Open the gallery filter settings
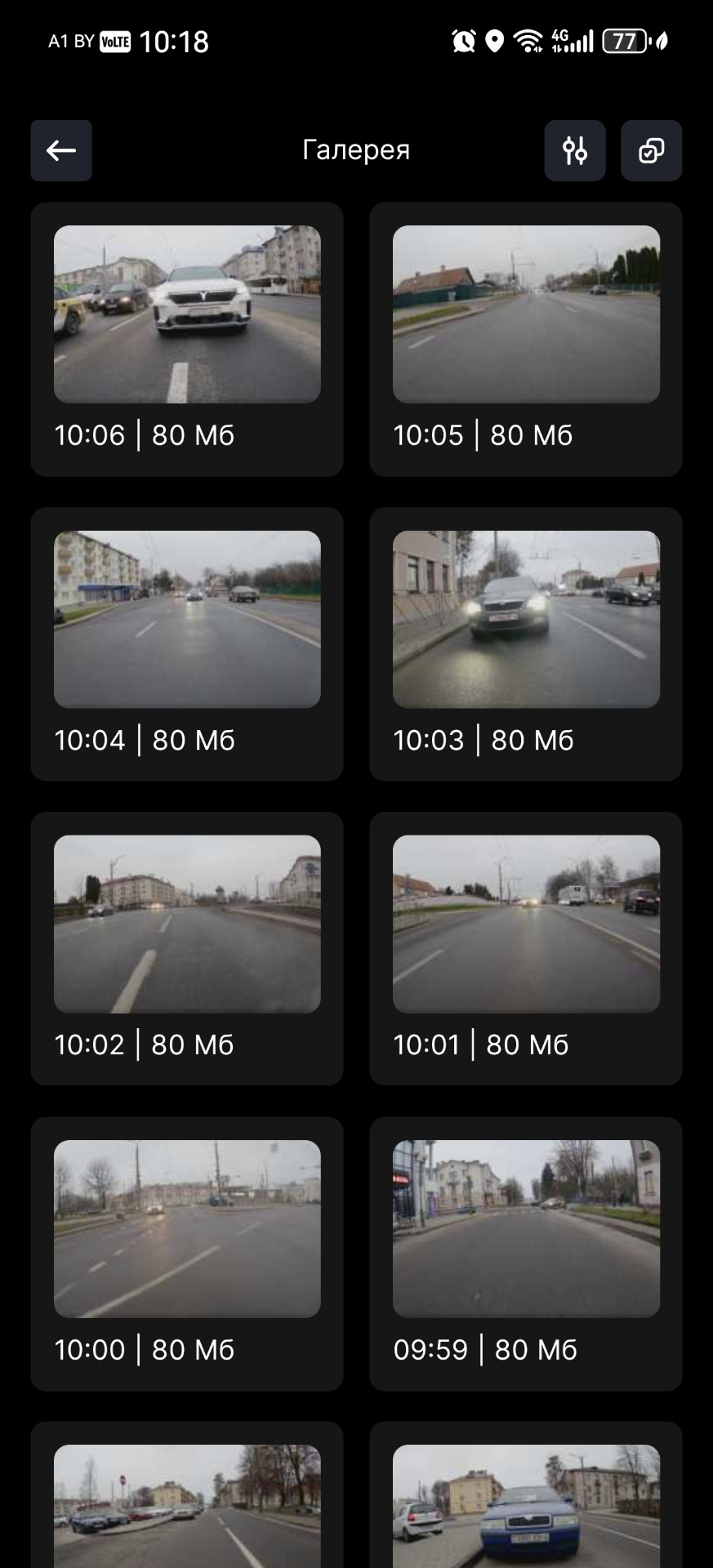The image size is (713, 1568). click(575, 151)
